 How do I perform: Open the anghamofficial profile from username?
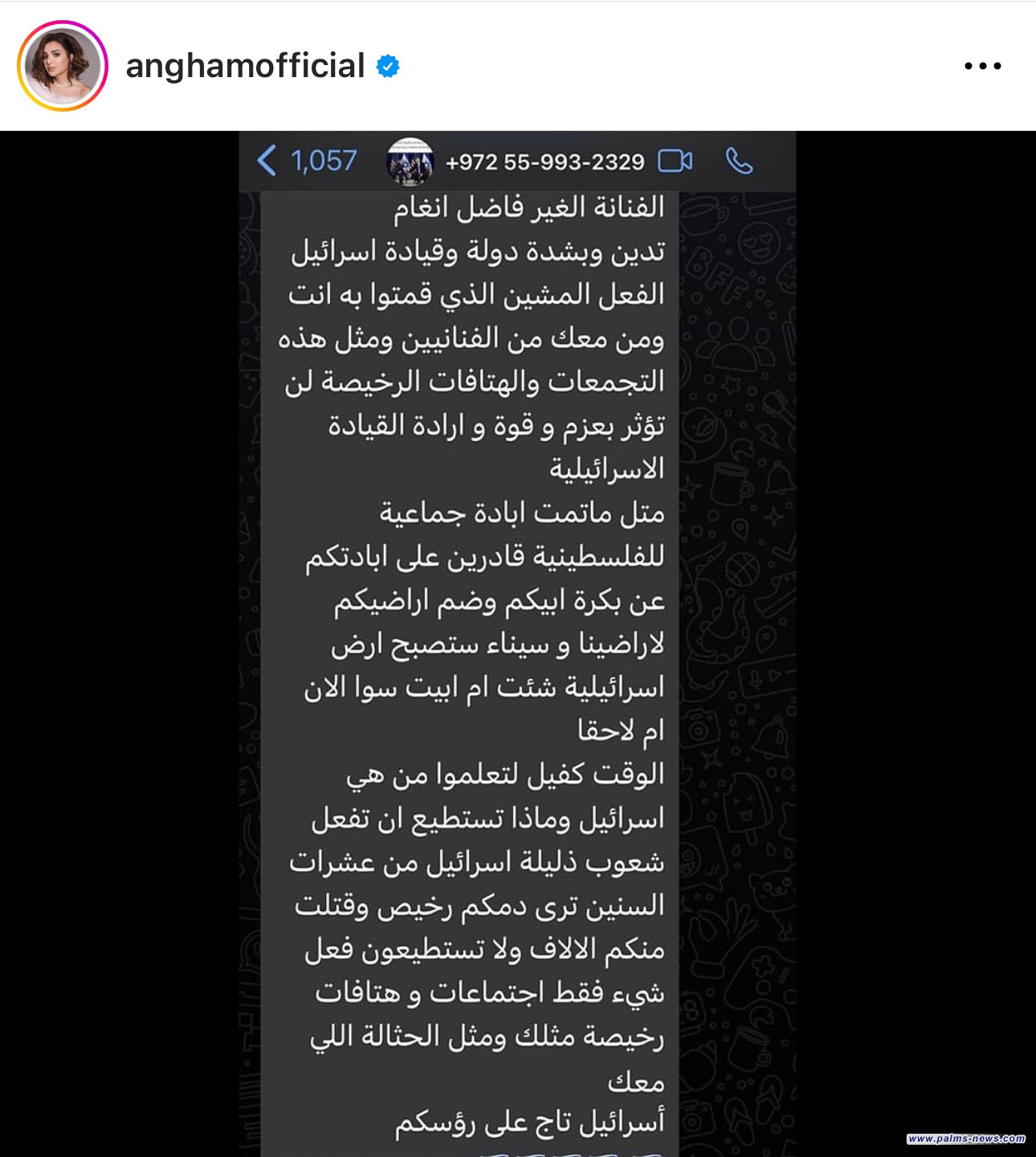(245, 66)
